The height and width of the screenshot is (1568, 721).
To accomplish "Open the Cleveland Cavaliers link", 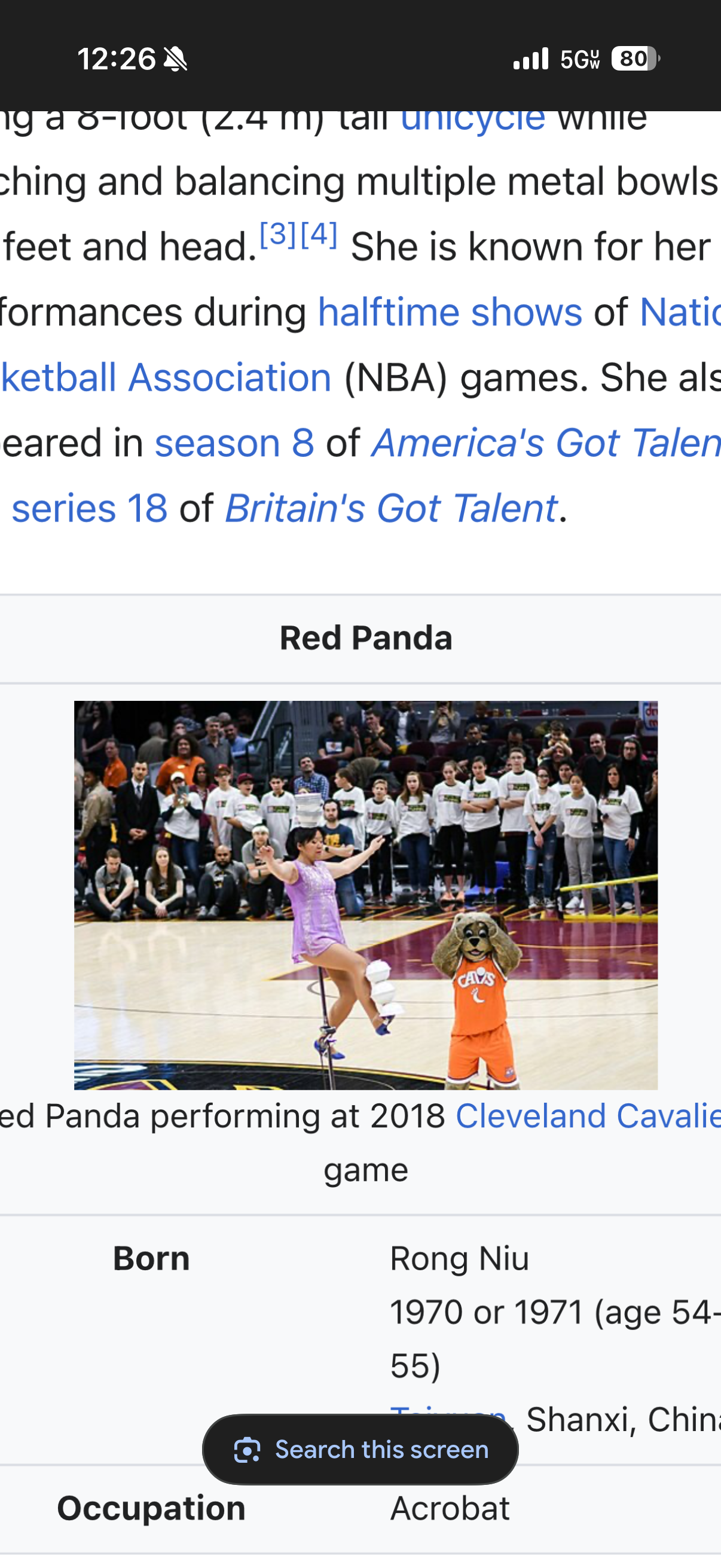I will pos(587,1116).
